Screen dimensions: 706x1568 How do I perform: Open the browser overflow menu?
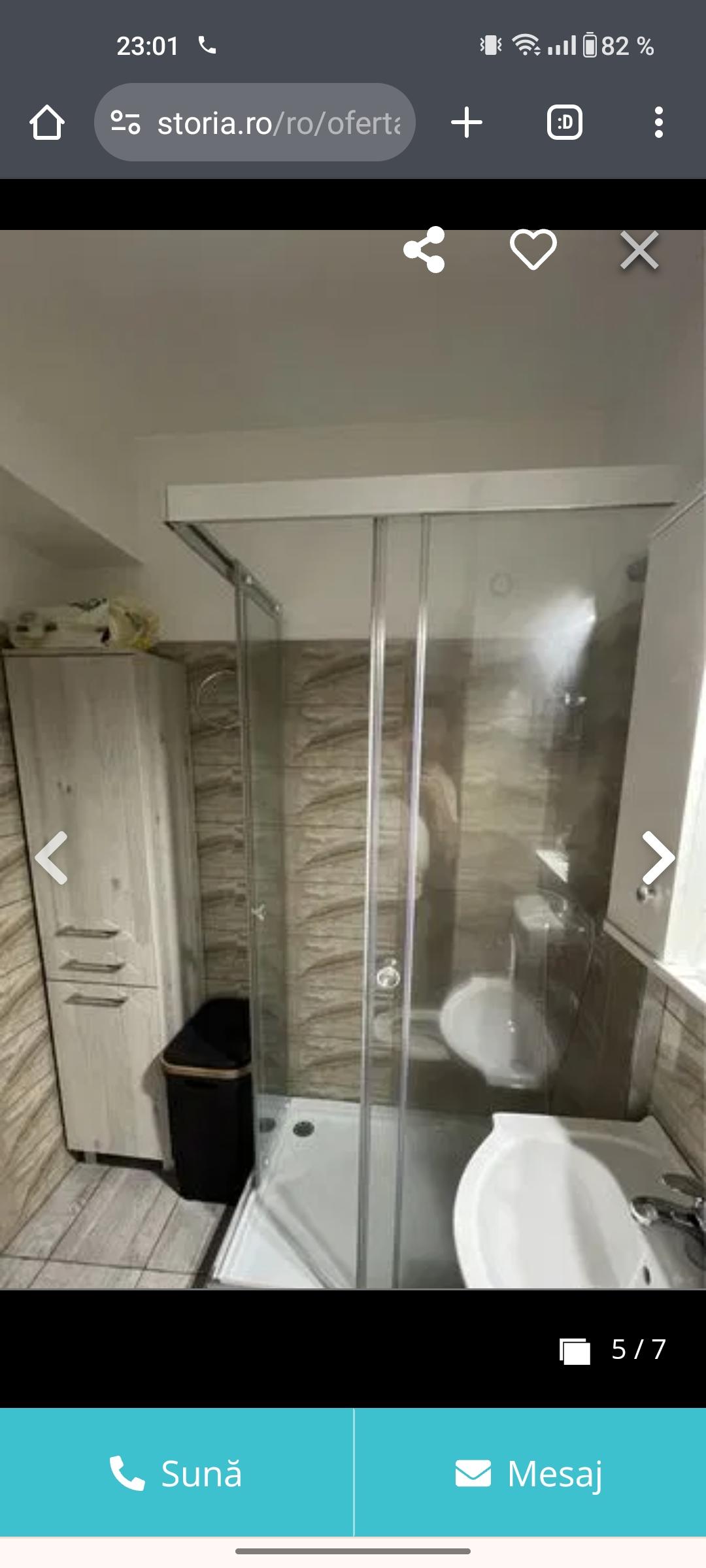point(658,123)
